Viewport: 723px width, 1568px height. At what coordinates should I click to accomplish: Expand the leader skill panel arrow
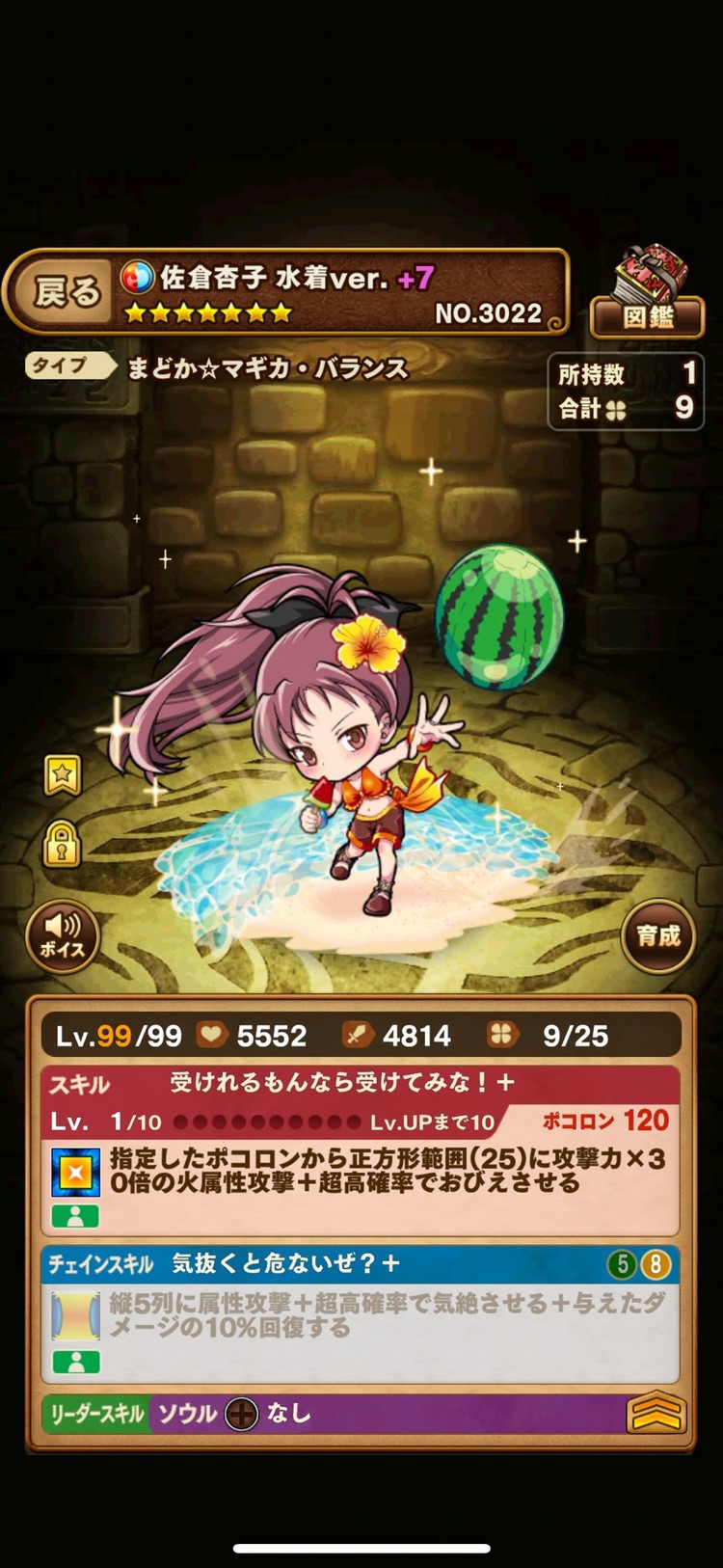coord(656,1415)
